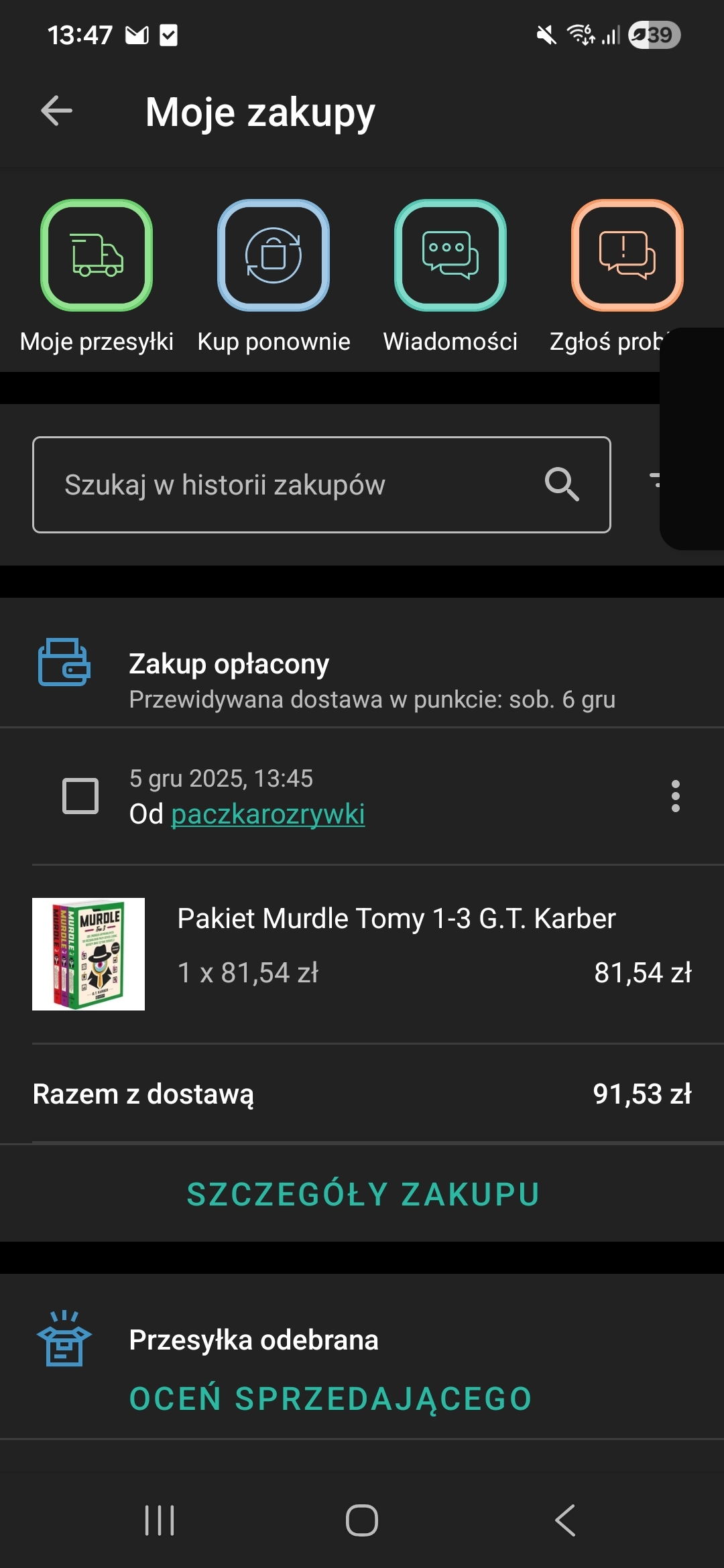Open the seller link paczkarozrywki
This screenshot has height=1568, width=724.
point(268,814)
